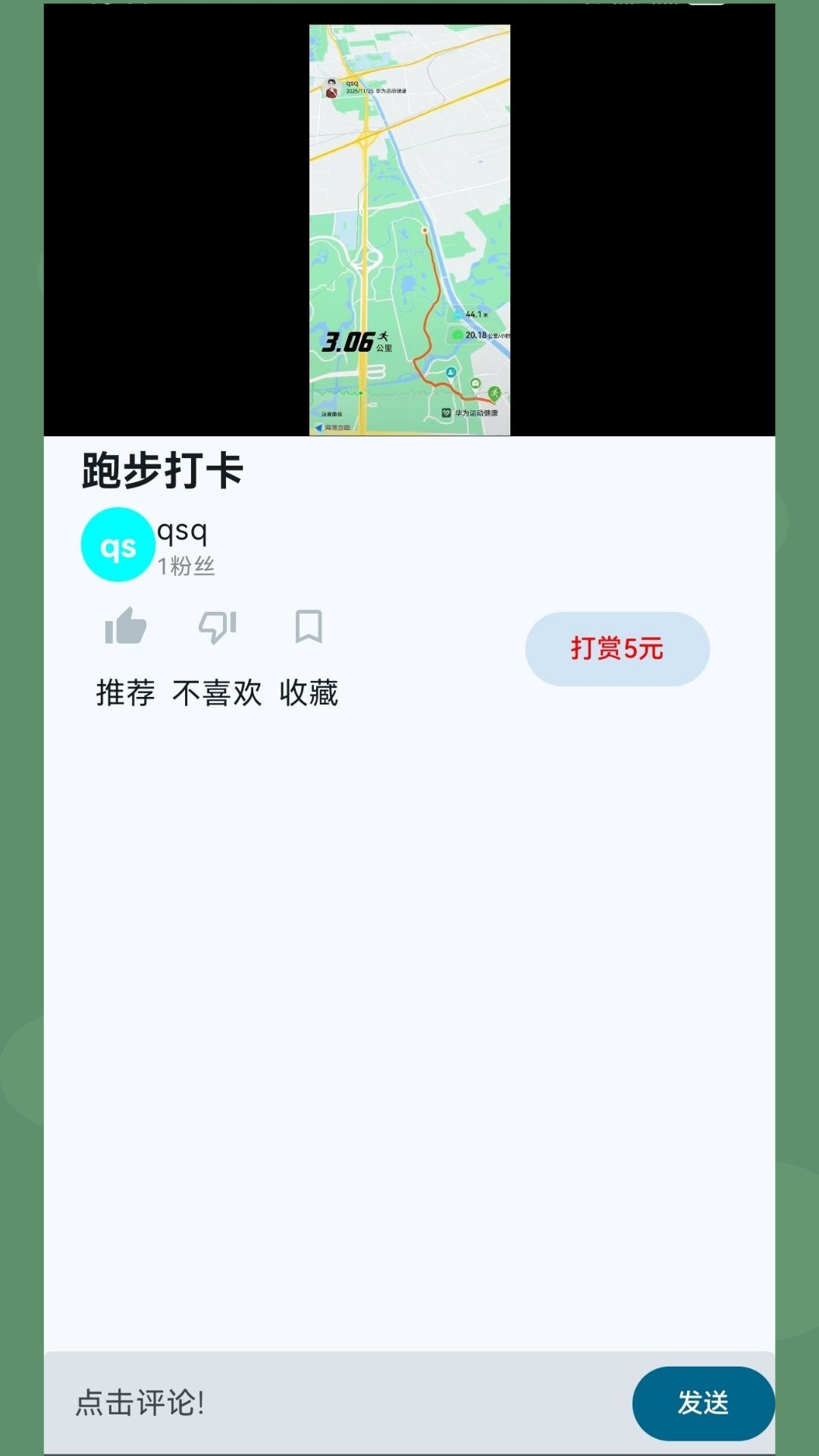The image size is (819, 1456).
Task: Toggle the 推荐 recommendation state
Action: (x=127, y=691)
